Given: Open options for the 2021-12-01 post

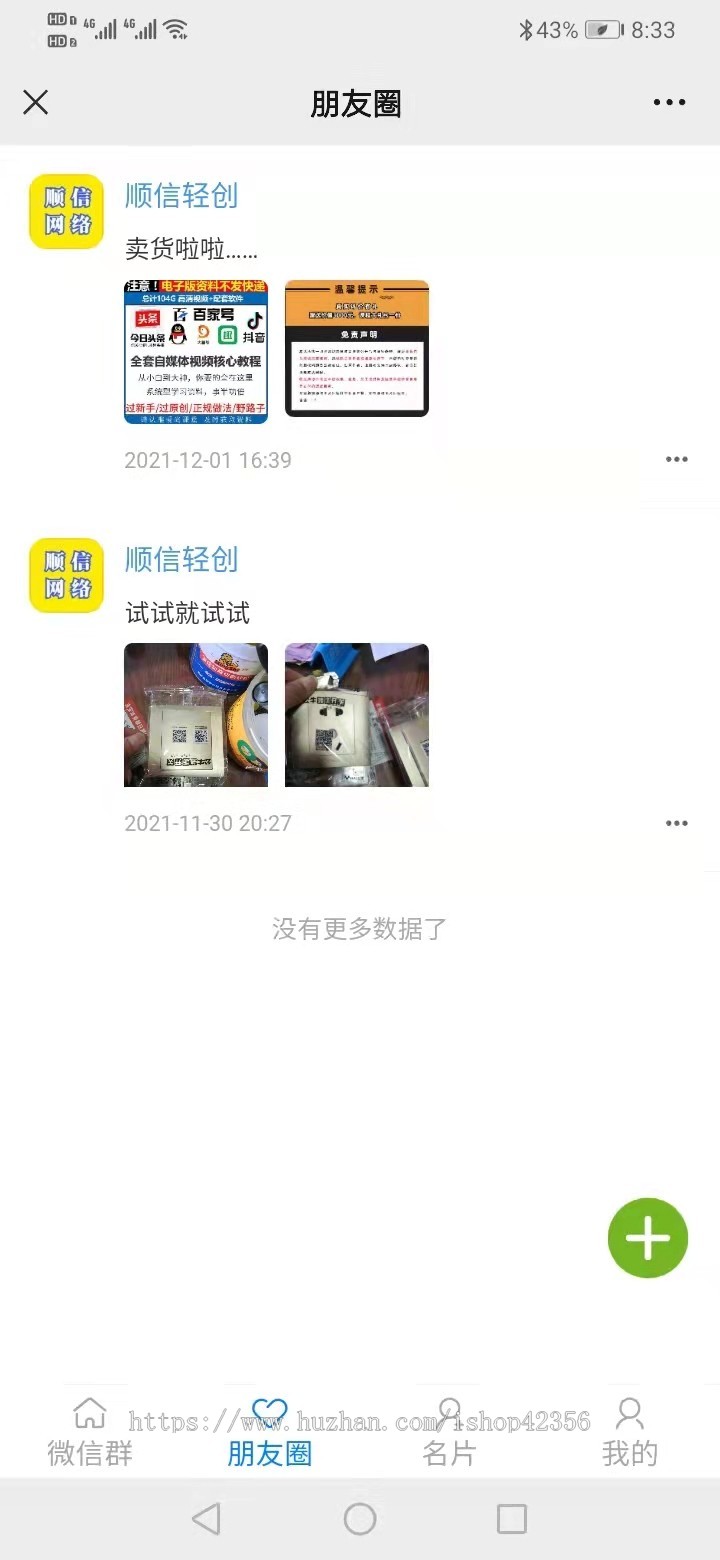Looking at the screenshot, I should 677,460.
